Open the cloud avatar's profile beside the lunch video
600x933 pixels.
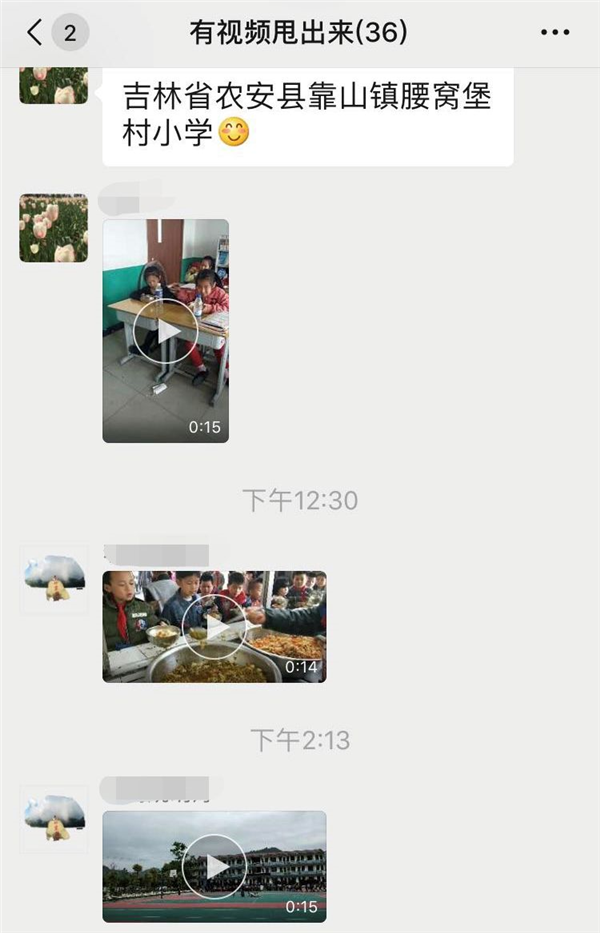[x=54, y=579]
